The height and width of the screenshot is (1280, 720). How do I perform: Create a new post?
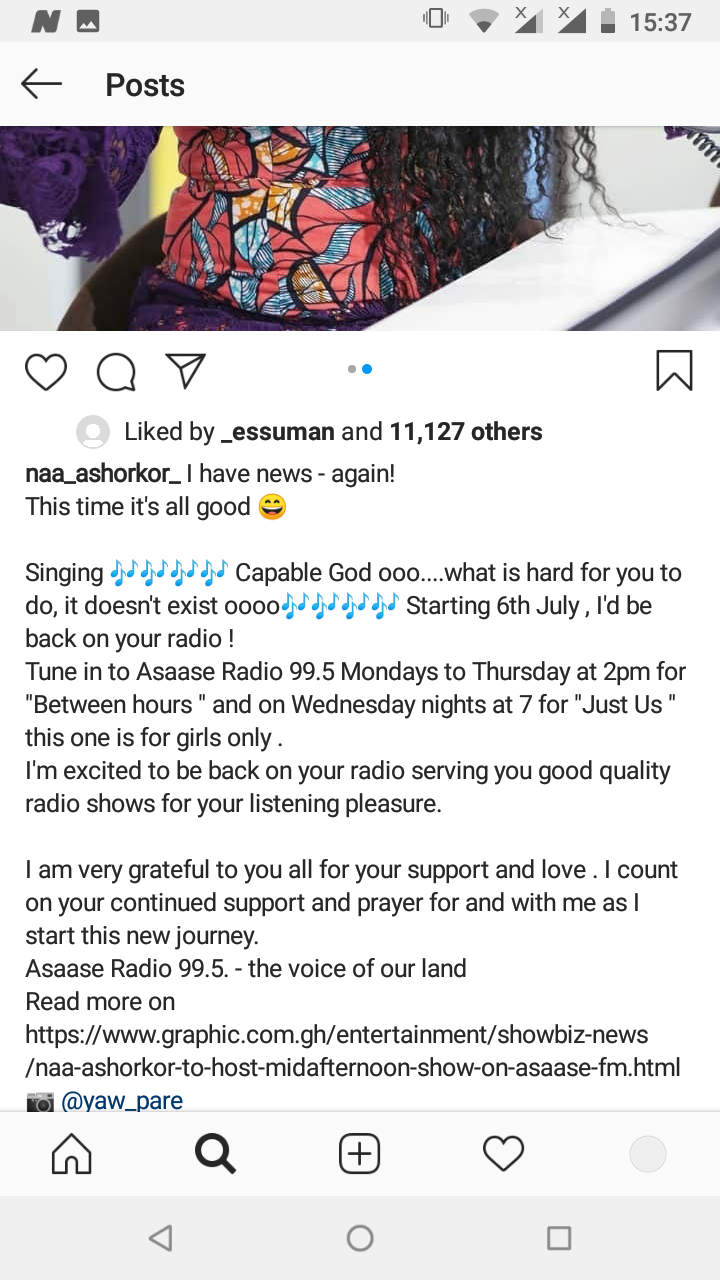[360, 1155]
